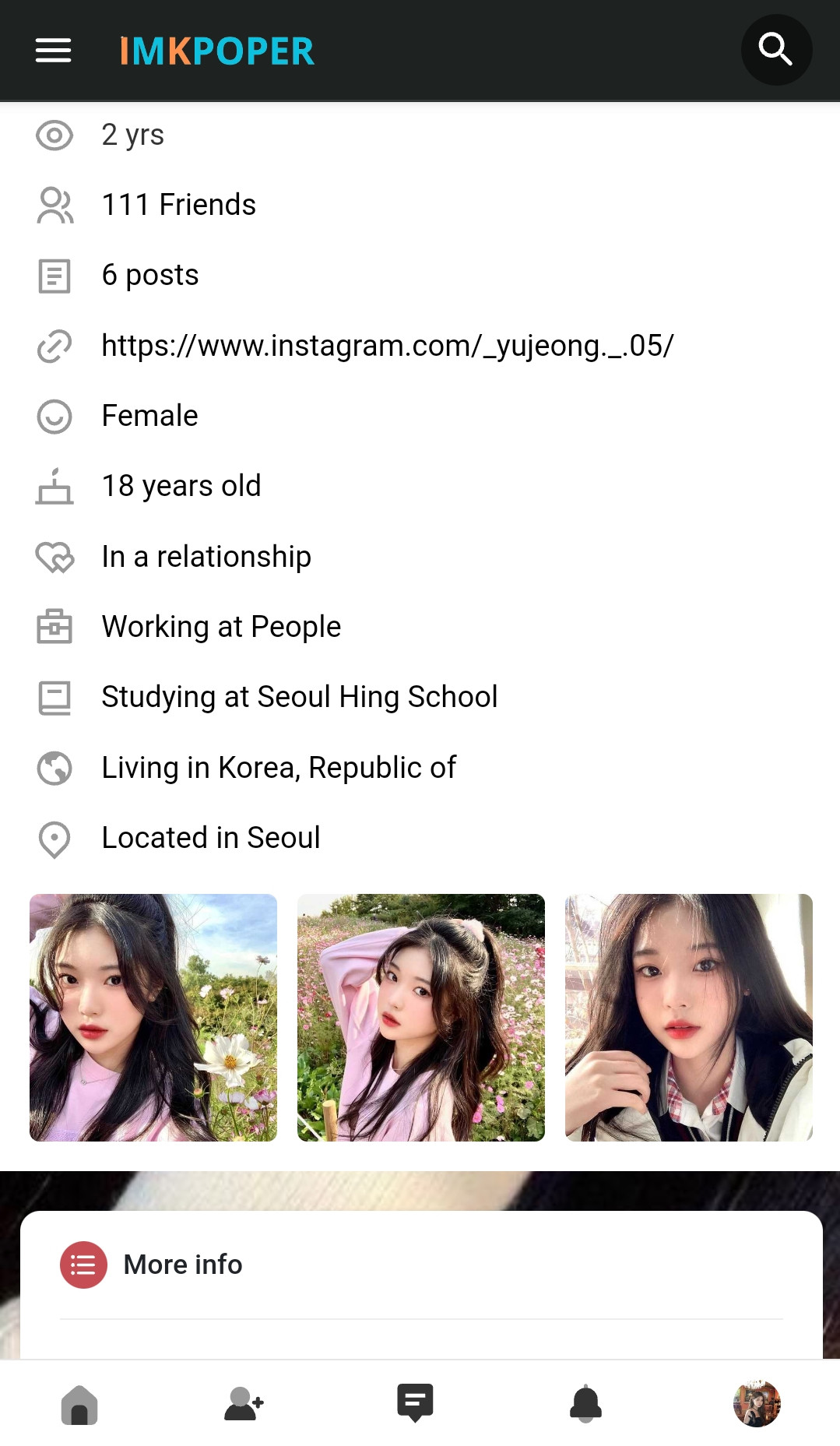Open search from the top bar
Screen dimensions: 840x1446
pyautogui.click(x=775, y=50)
